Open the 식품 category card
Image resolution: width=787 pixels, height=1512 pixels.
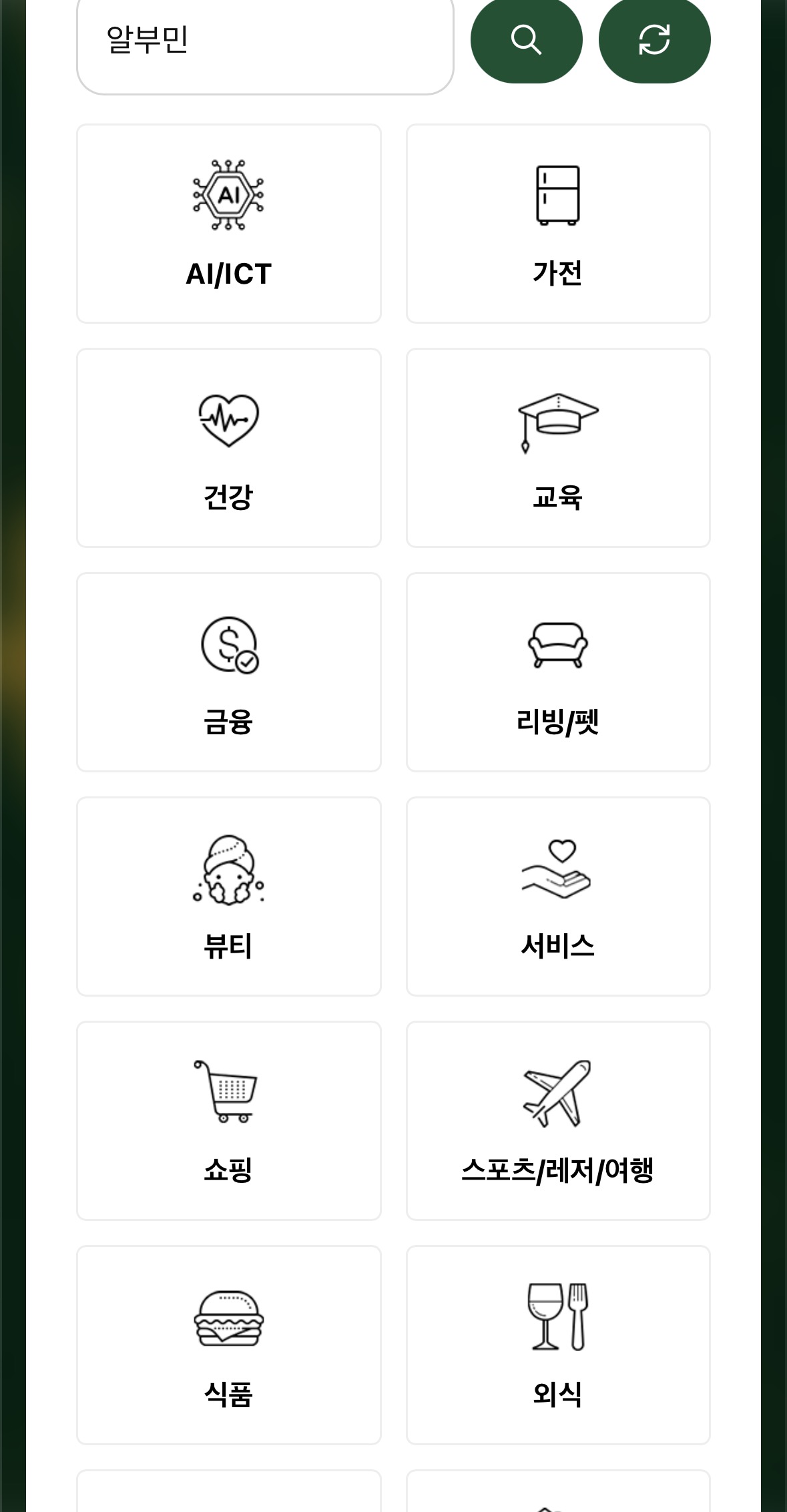pos(229,1345)
